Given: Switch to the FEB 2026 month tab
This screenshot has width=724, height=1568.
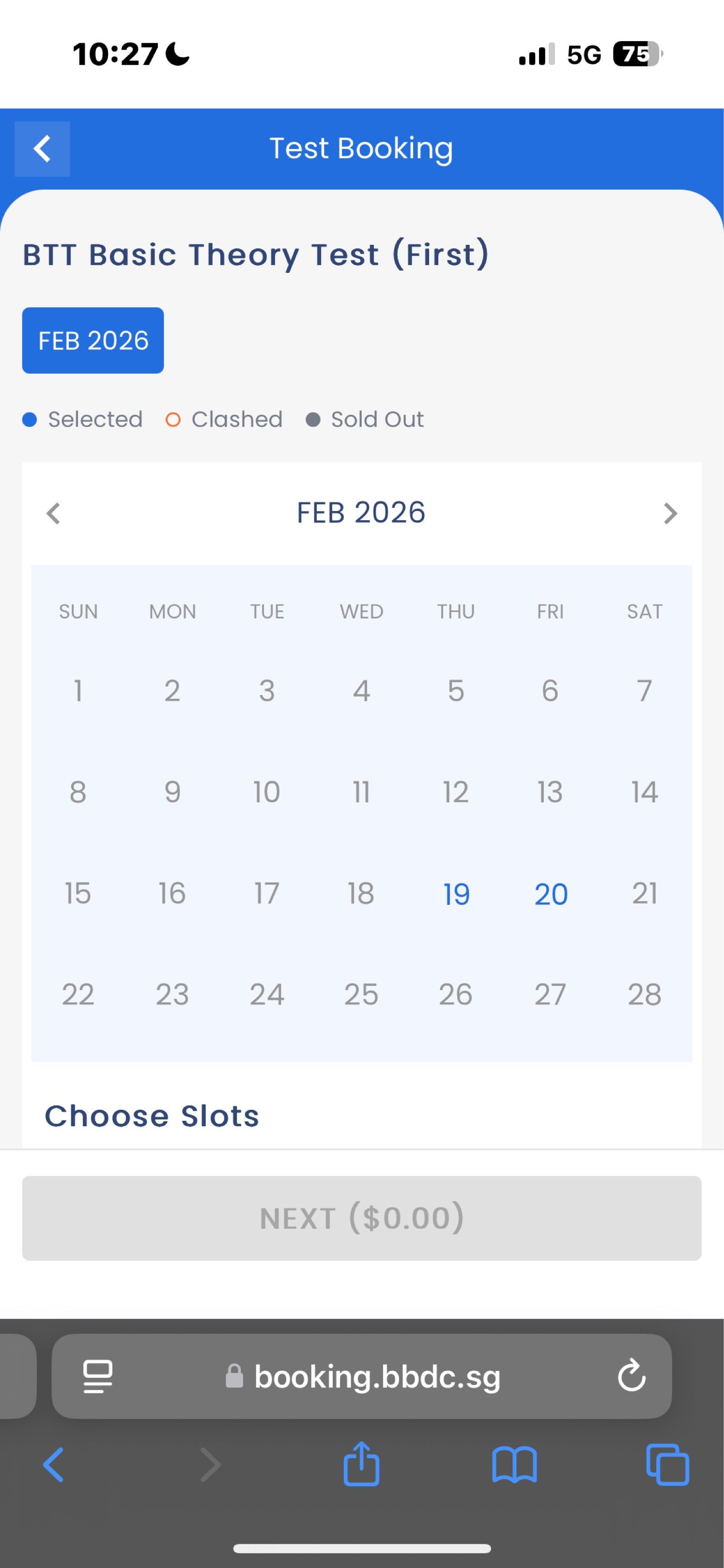Looking at the screenshot, I should tap(92, 340).
